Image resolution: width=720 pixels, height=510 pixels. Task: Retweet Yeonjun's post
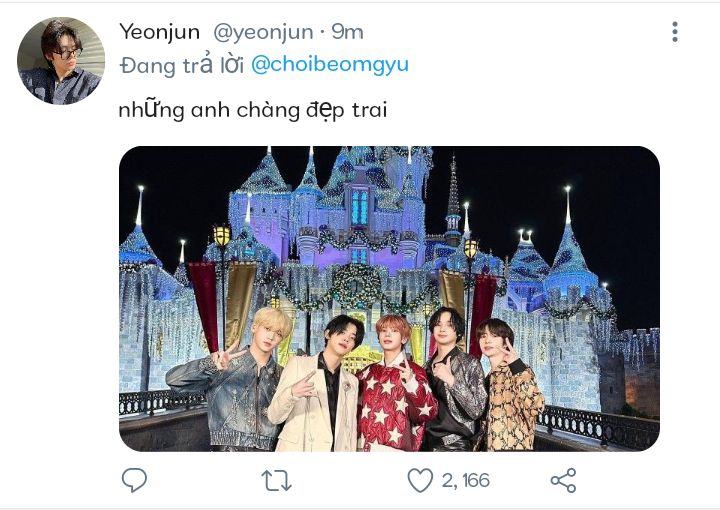276,481
